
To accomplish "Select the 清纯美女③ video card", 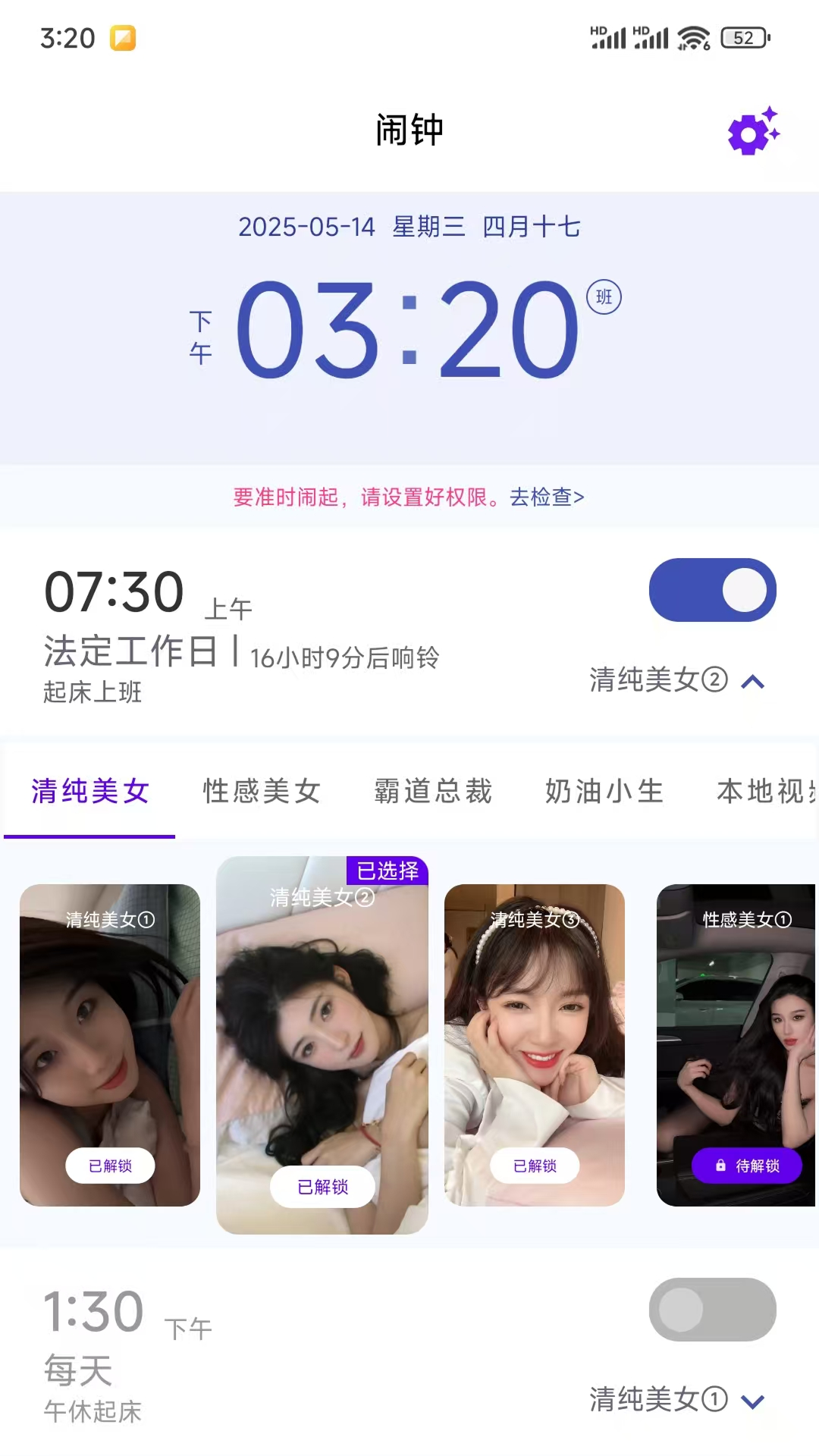I will click(x=535, y=1044).
